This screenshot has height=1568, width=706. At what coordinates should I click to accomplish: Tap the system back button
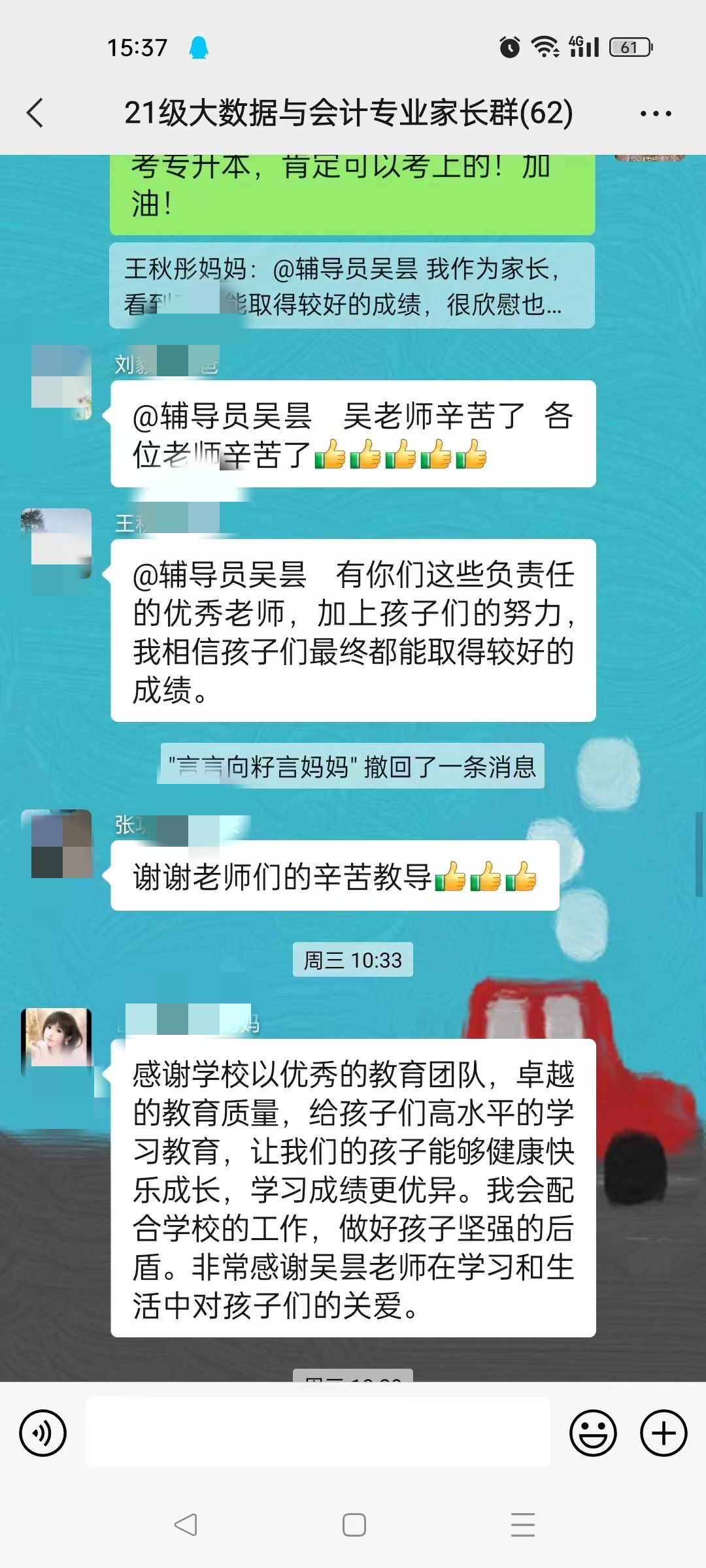pos(186,1525)
